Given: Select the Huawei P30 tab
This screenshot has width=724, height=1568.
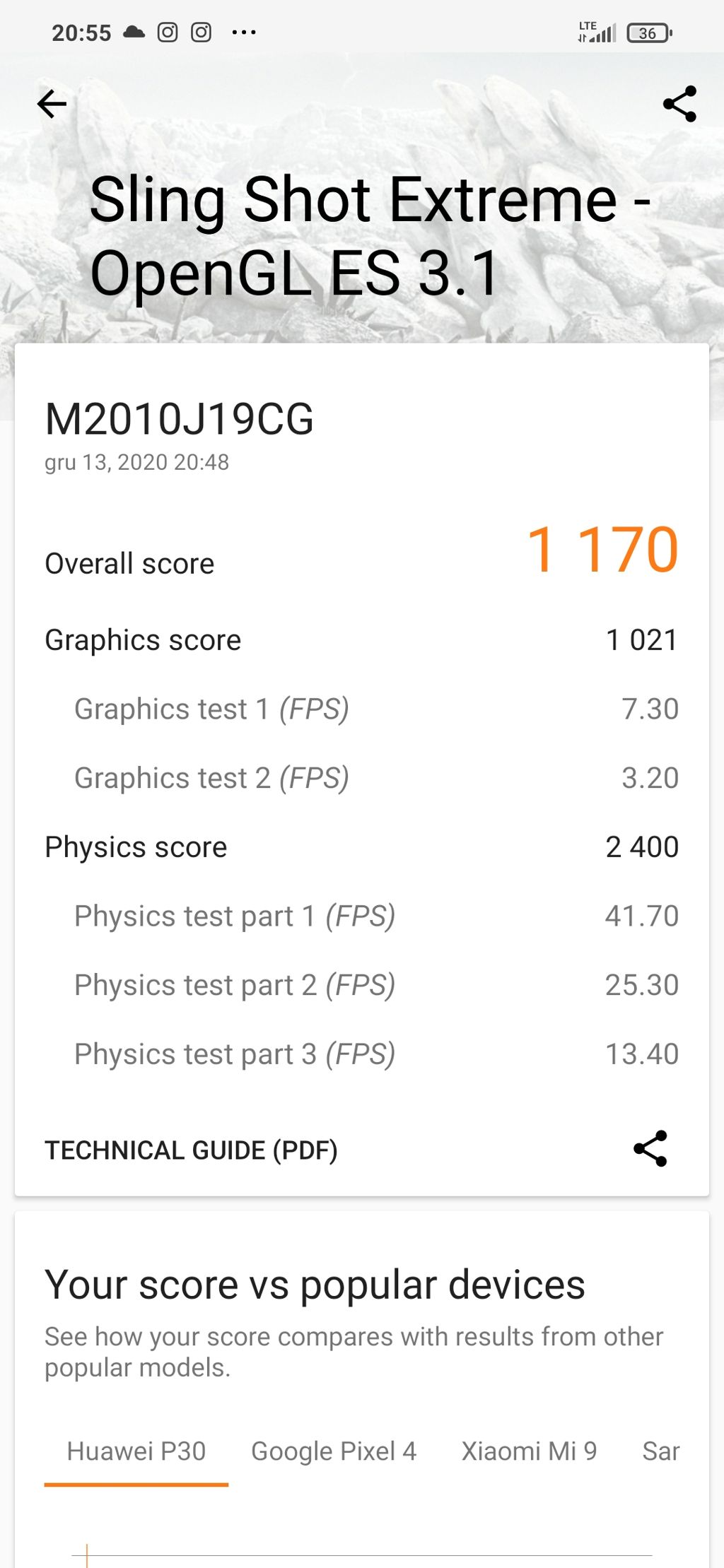Looking at the screenshot, I should 136,1451.
